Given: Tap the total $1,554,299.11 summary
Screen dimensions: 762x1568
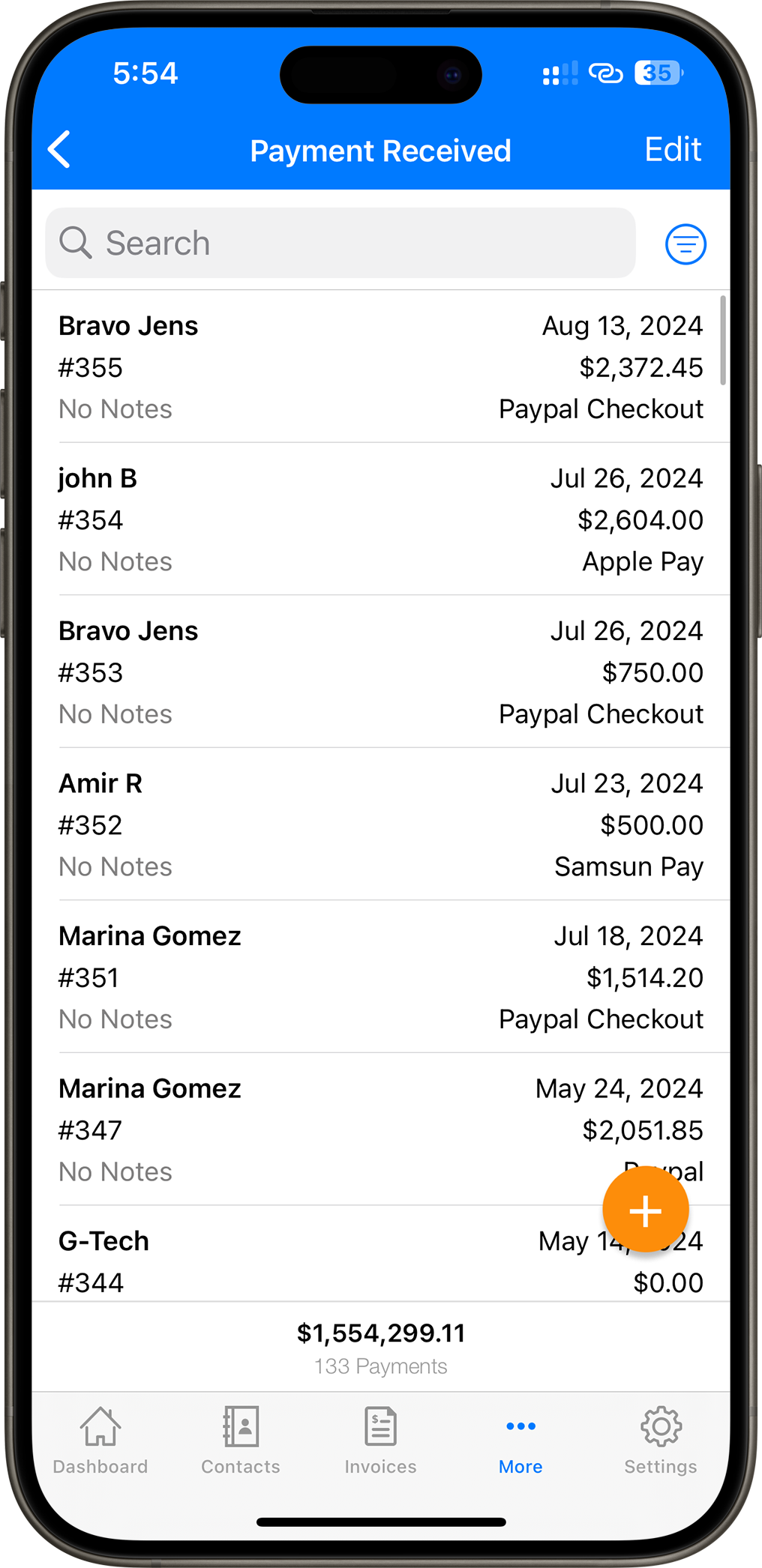Looking at the screenshot, I should tap(380, 1333).
